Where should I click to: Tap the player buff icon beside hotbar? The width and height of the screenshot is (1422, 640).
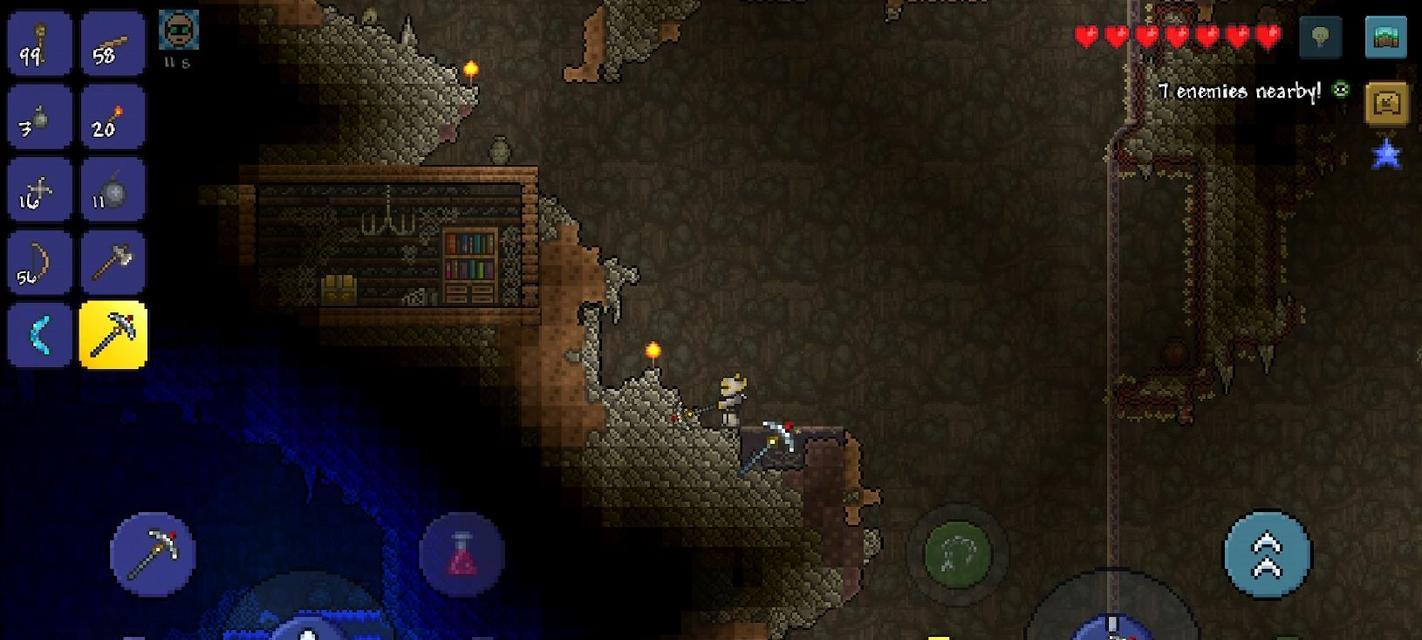178,31
